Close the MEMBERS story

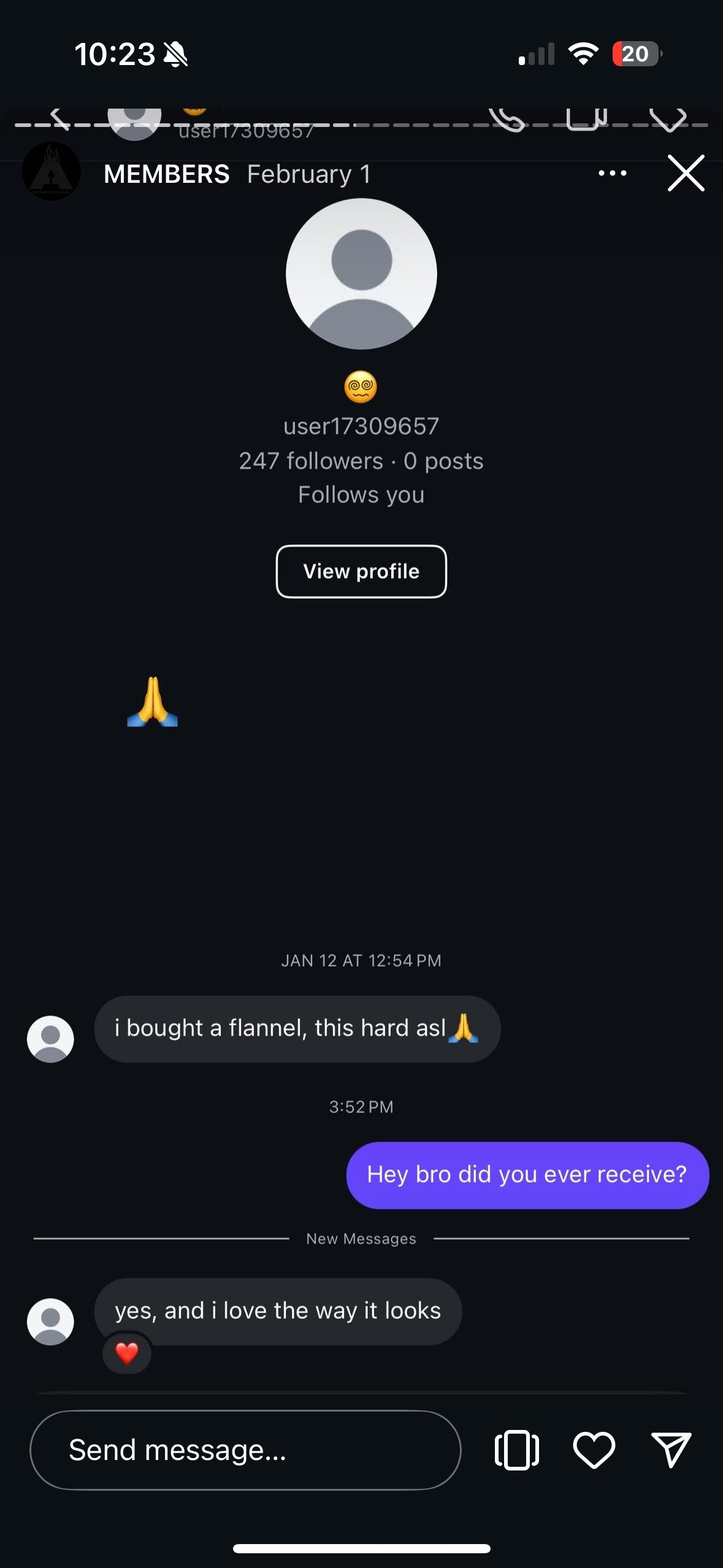coord(686,174)
